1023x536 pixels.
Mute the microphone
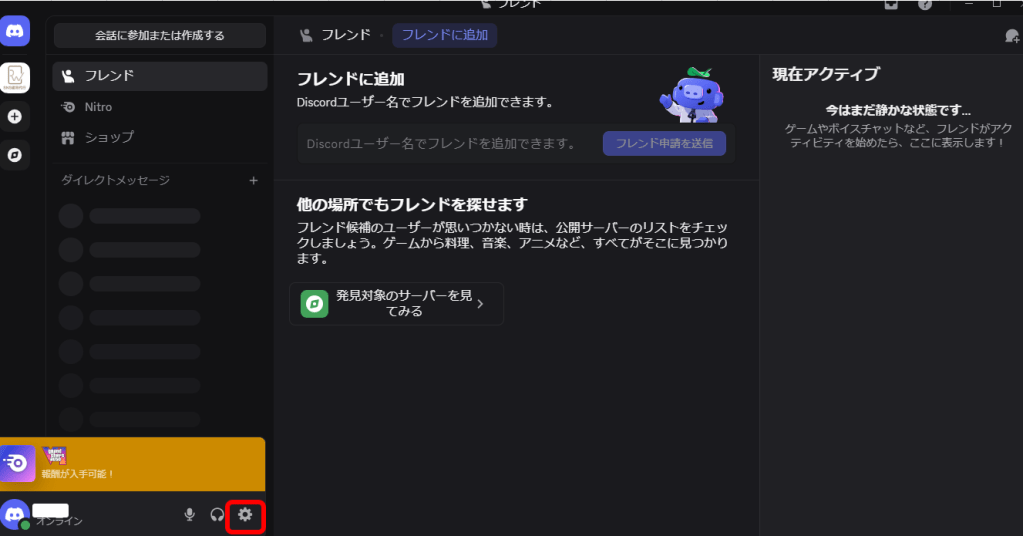click(189, 515)
